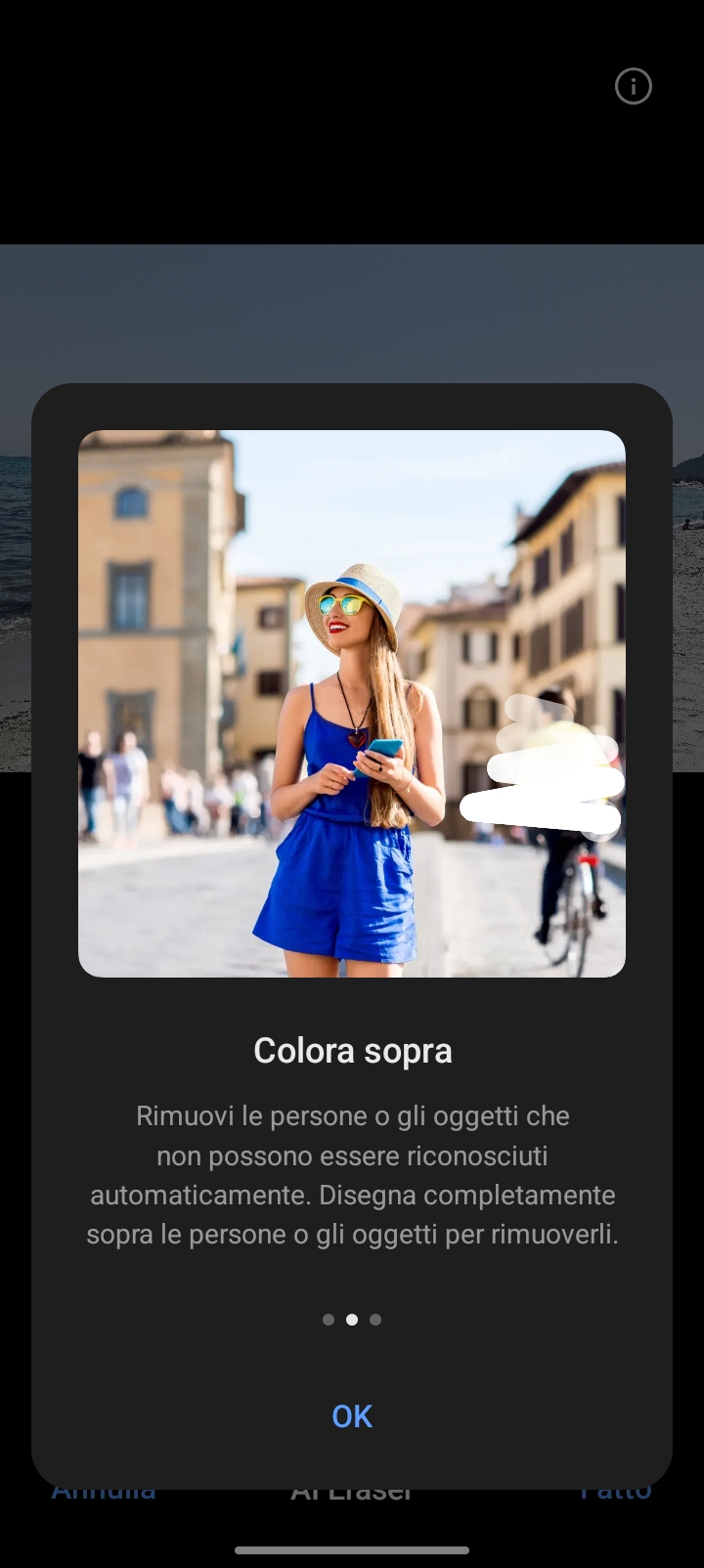704x1568 pixels.
Task: Confirm the dialog with OK
Action: pos(352,1416)
